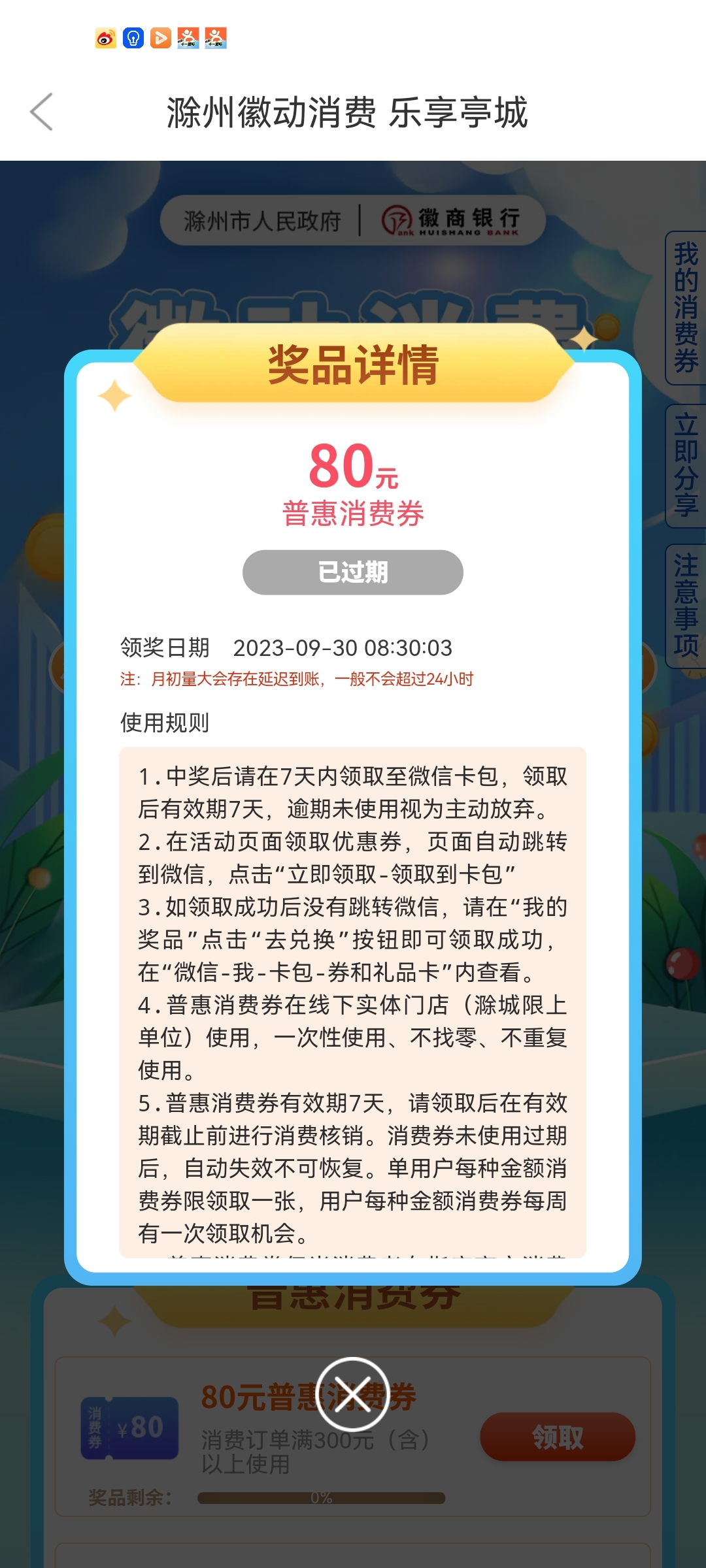
Task: Tap the 立即分享 side tab
Action: (686, 466)
